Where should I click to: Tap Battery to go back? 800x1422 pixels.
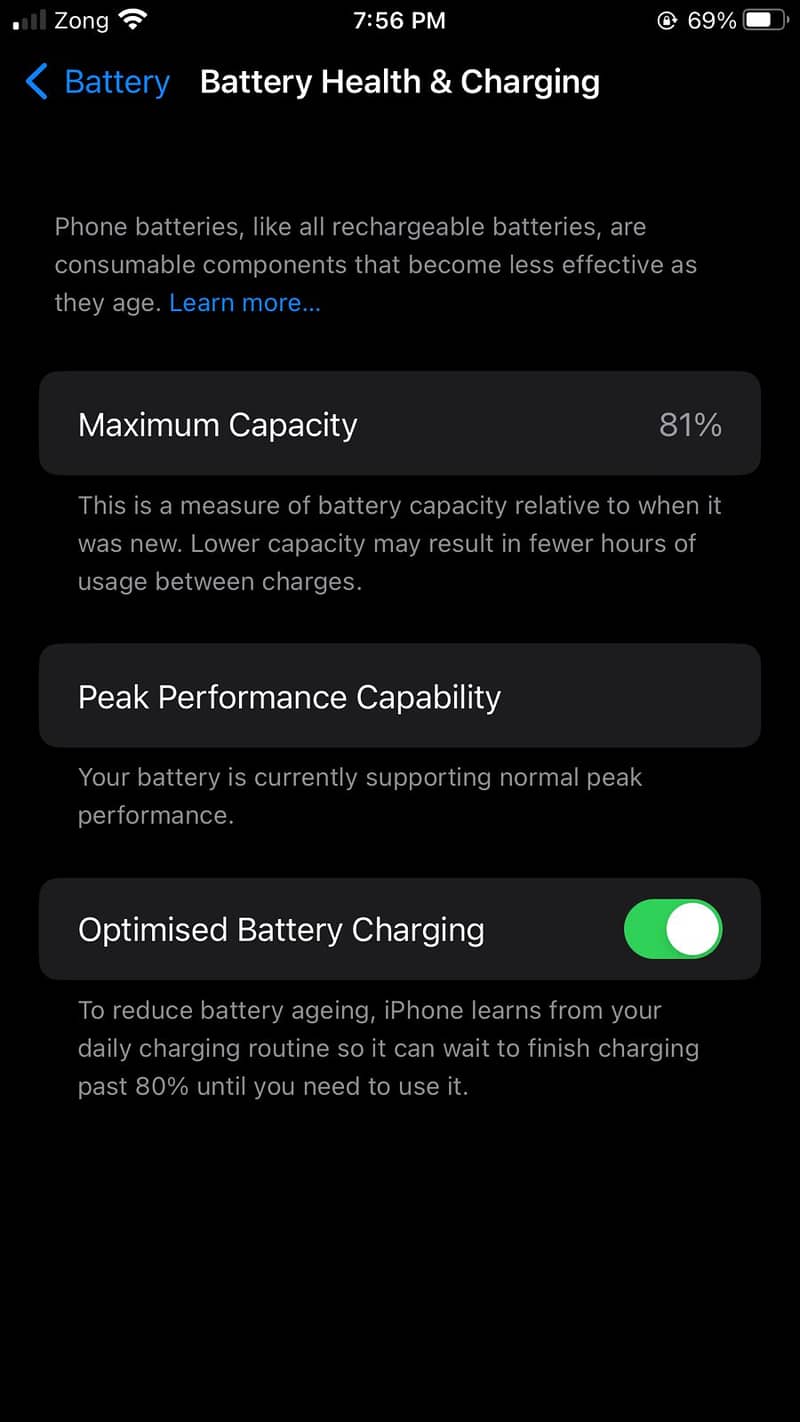click(x=117, y=83)
